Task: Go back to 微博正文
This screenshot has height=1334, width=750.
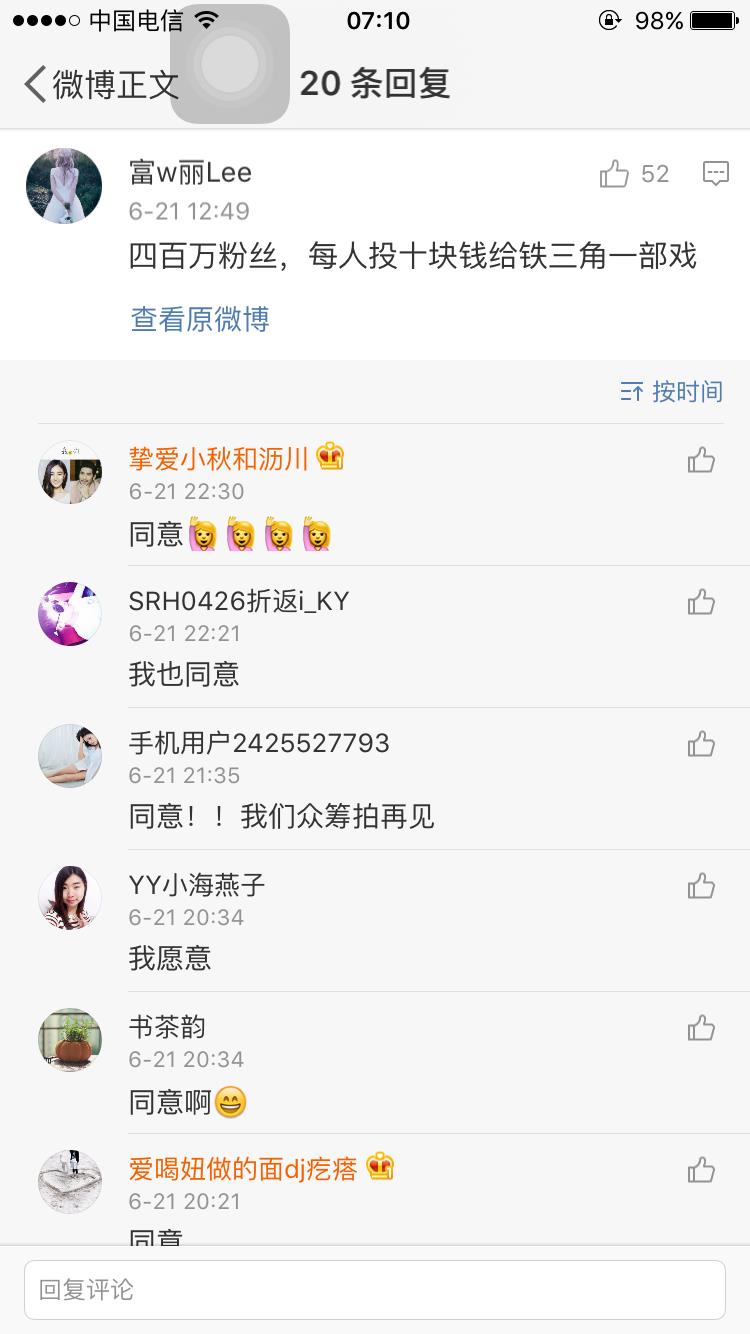Action: tap(100, 84)
